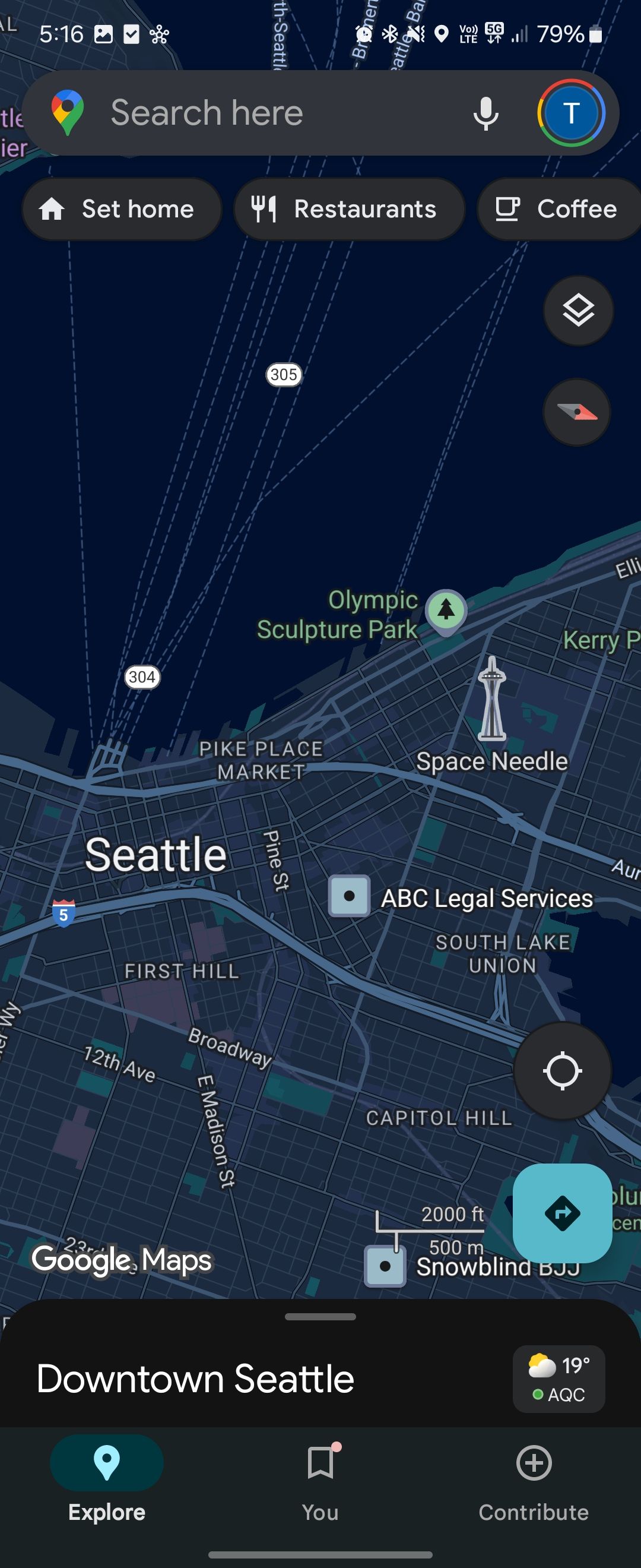Center map on my location

(x=562, y=1071)
